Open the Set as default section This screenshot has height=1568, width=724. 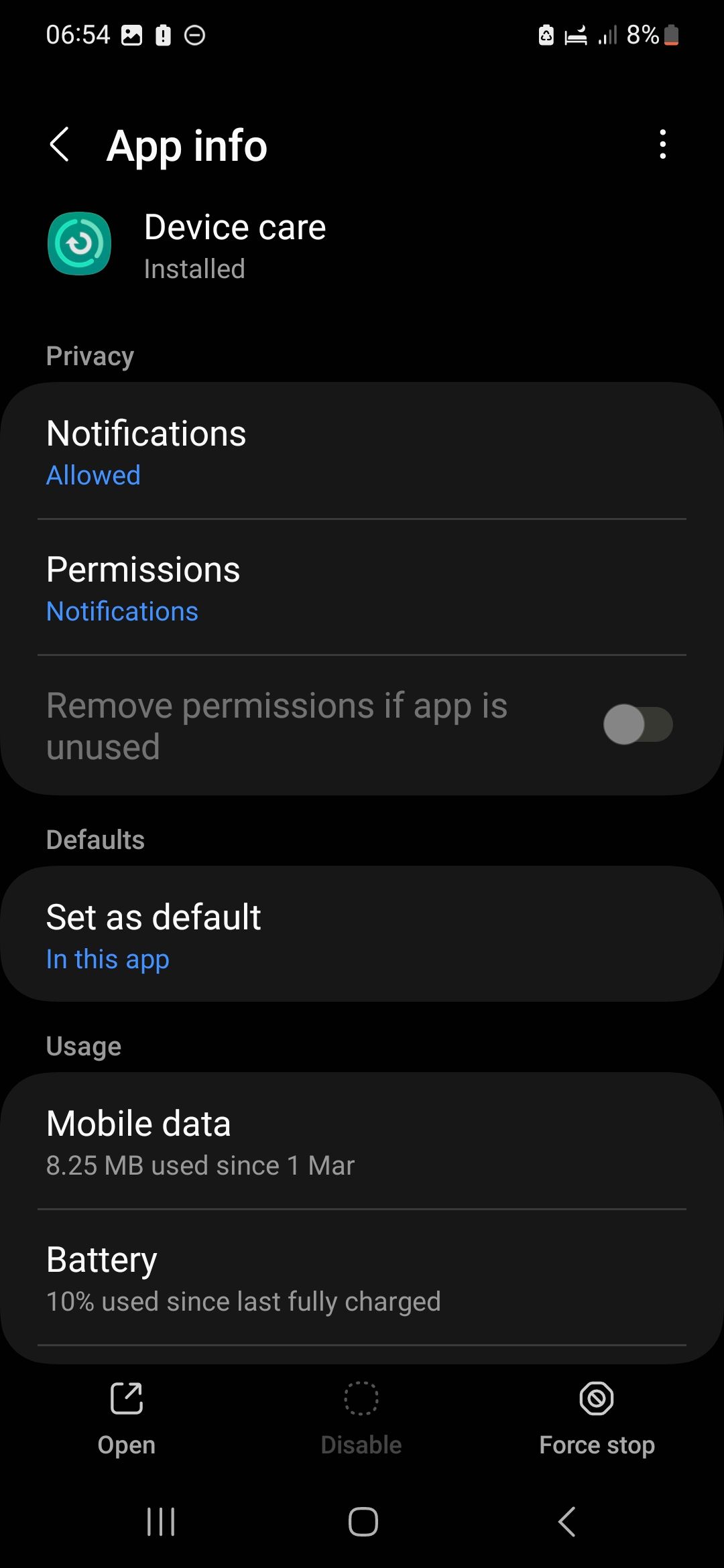click(362, 935)
